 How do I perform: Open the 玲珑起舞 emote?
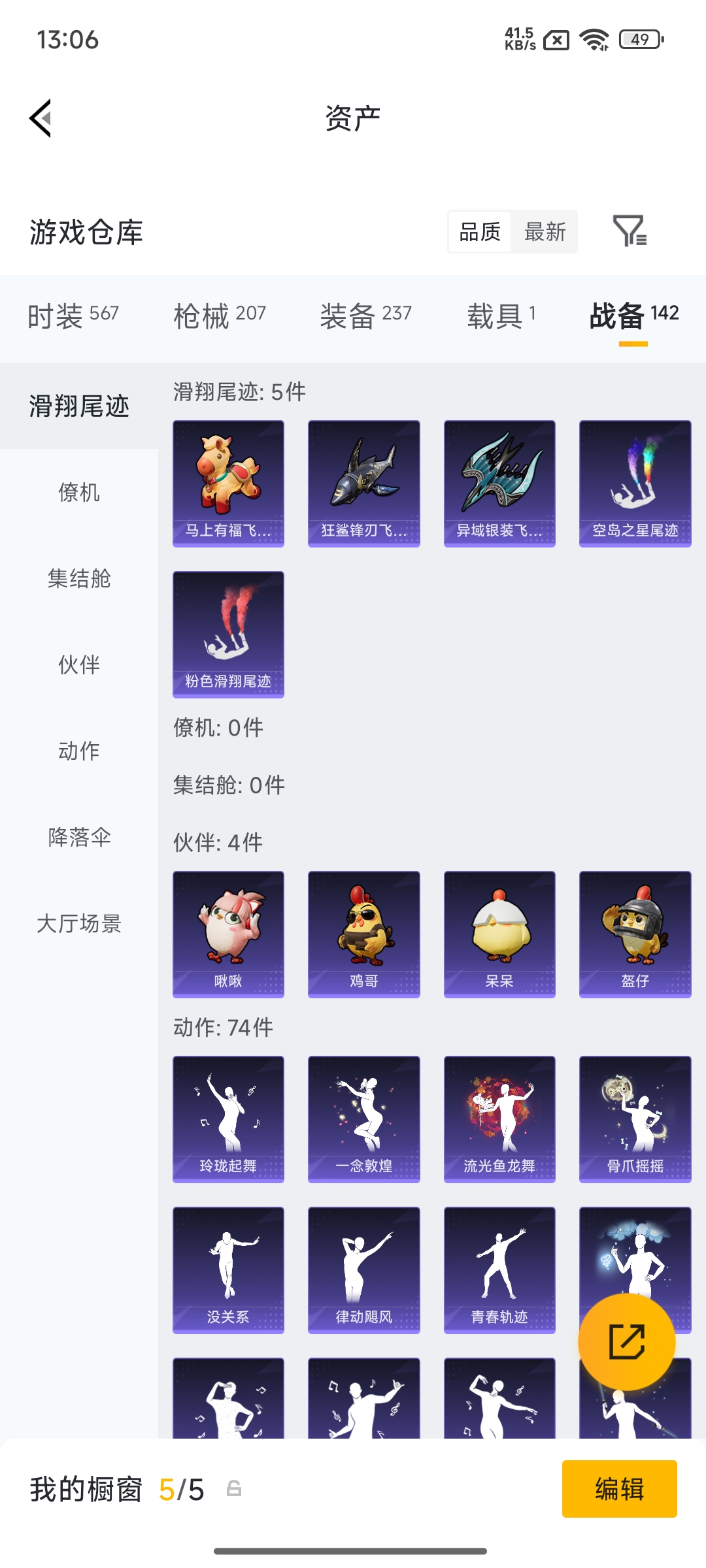228,1118
